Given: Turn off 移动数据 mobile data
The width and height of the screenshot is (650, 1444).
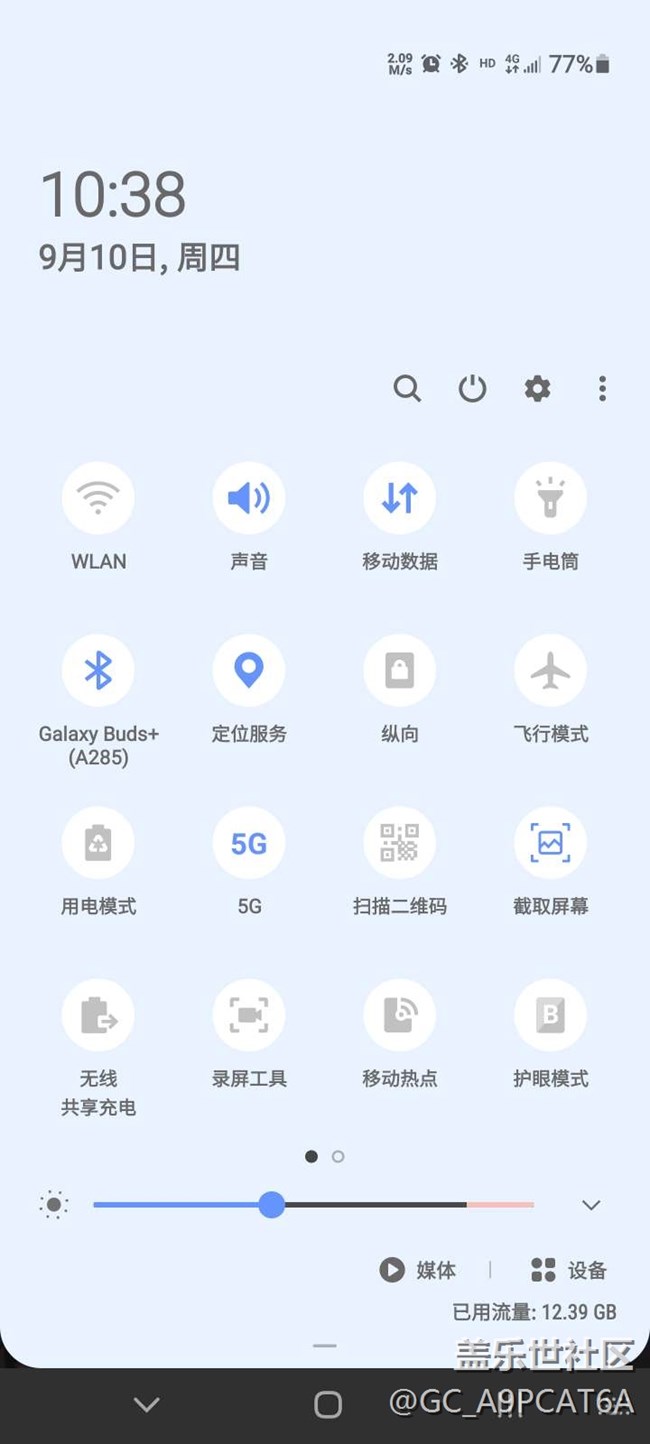Looking at the screenshot, I should pos(399,498).
